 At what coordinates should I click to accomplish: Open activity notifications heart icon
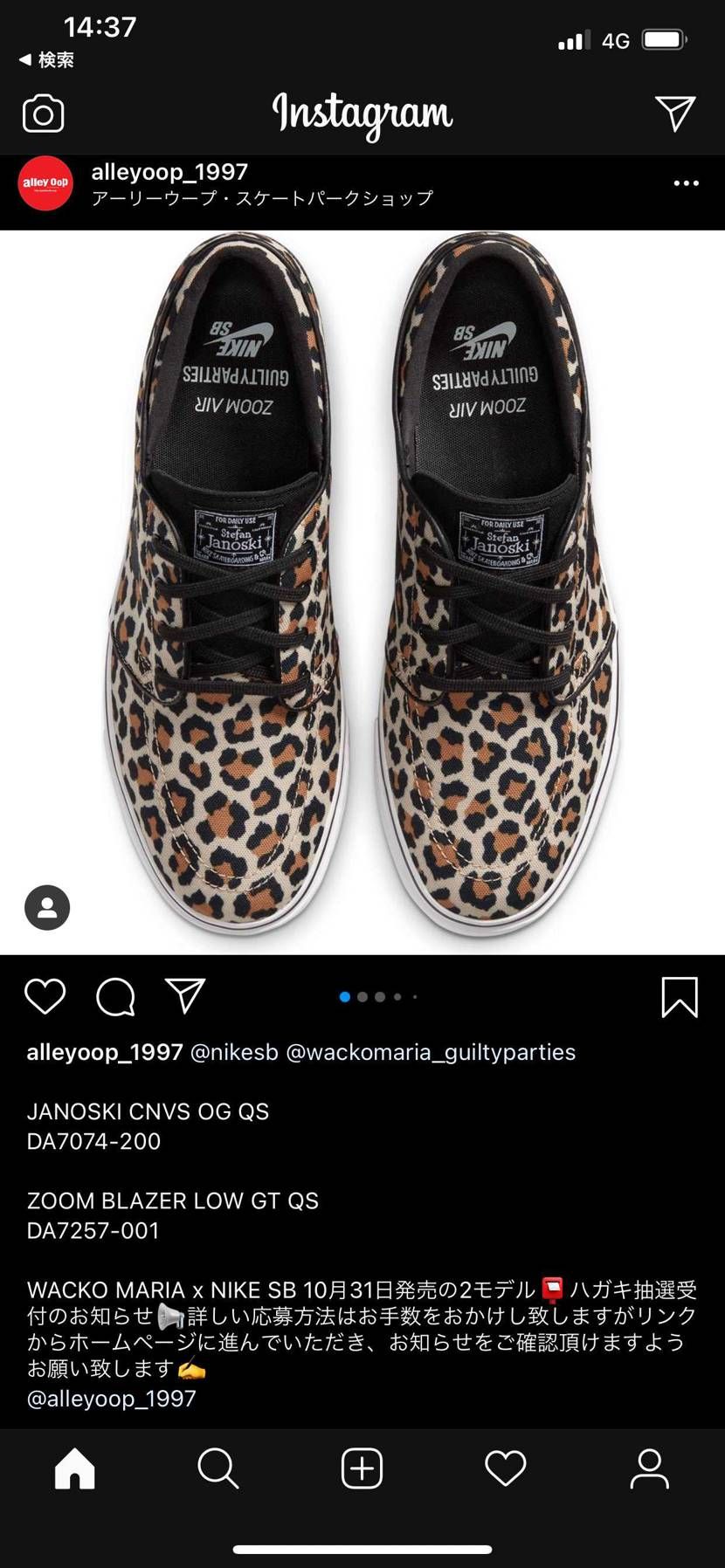(x=505, y=1468)
